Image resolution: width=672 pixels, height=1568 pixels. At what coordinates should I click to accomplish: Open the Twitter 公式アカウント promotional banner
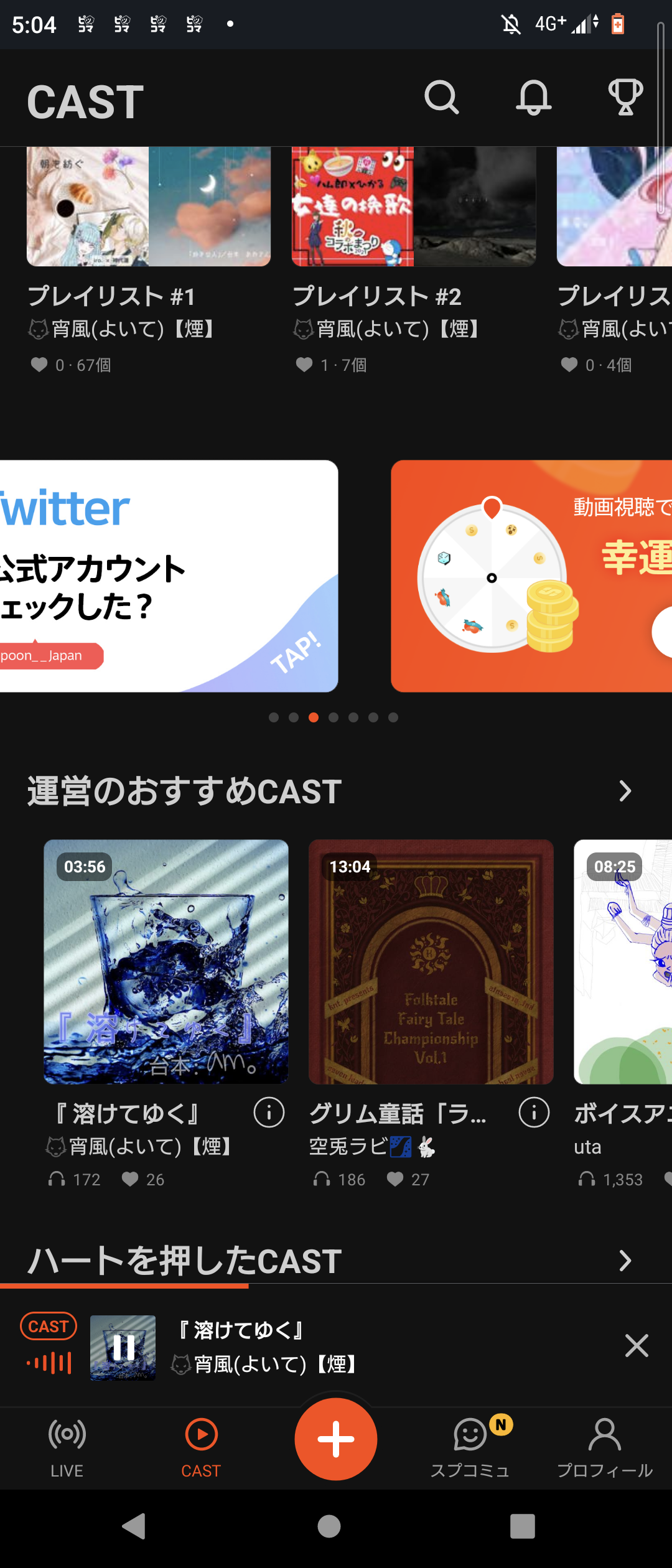(168, 576)
